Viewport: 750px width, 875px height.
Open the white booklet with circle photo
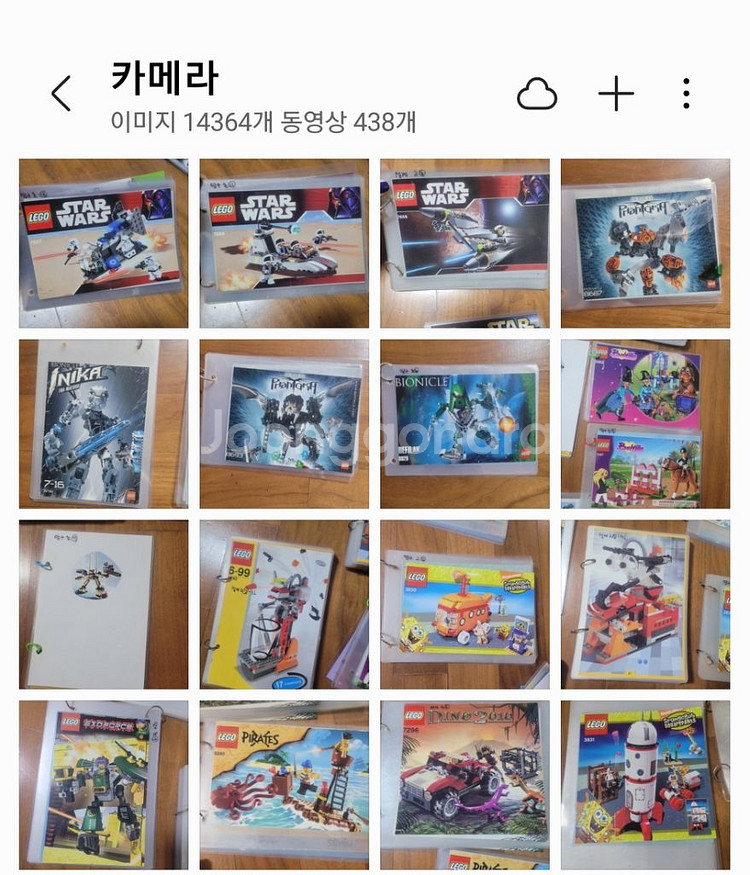103,604
